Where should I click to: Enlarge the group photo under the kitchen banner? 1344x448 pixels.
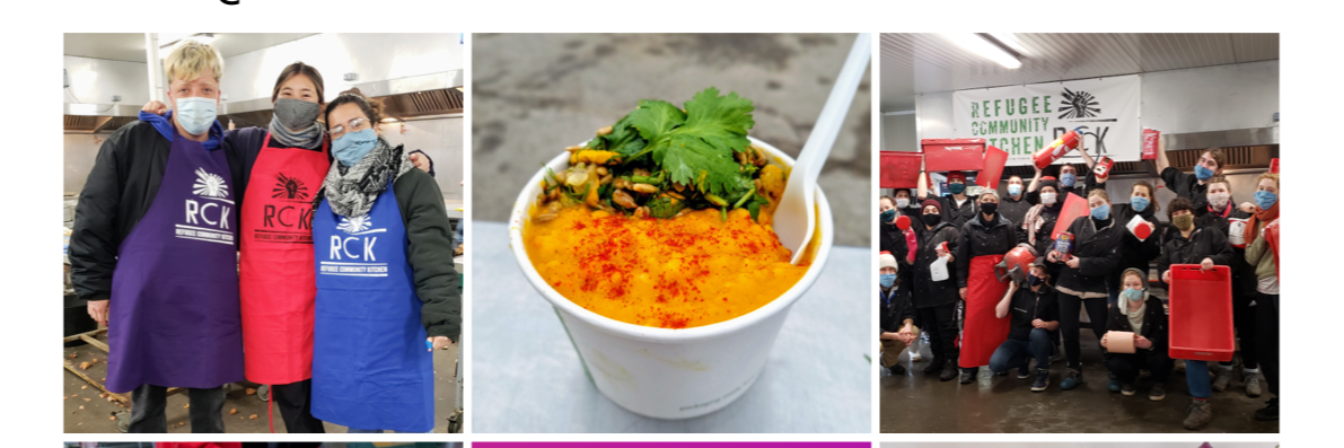coord(1079,232)
